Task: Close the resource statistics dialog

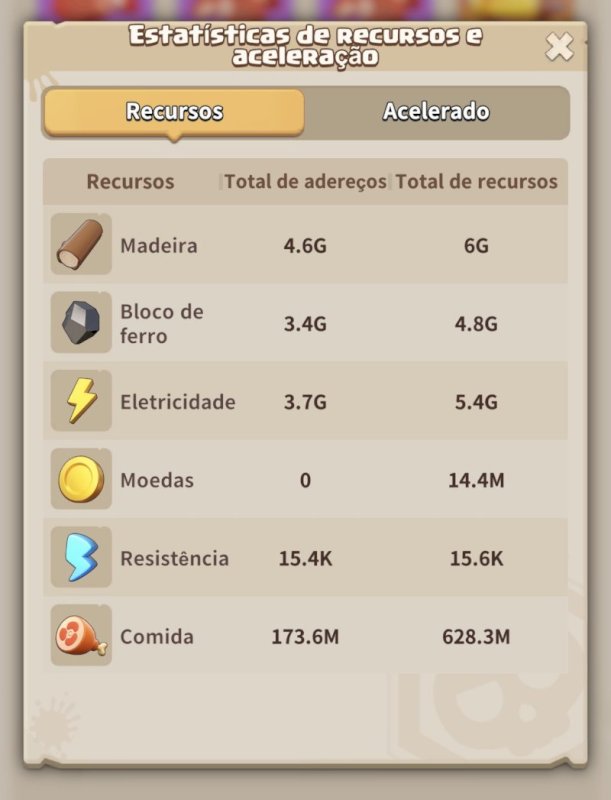Action: tap(559, 47)
